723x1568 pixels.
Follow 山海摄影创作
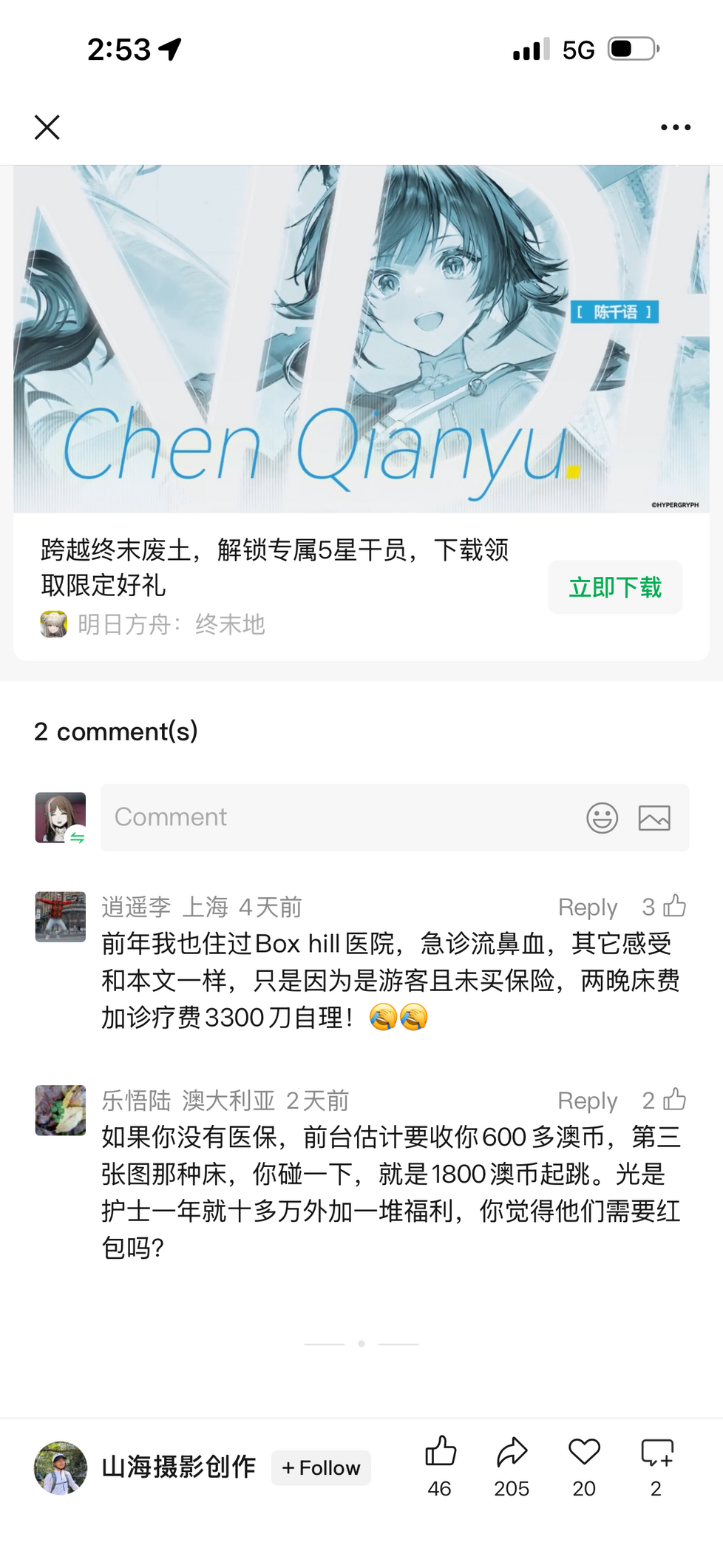(321, 1467)
